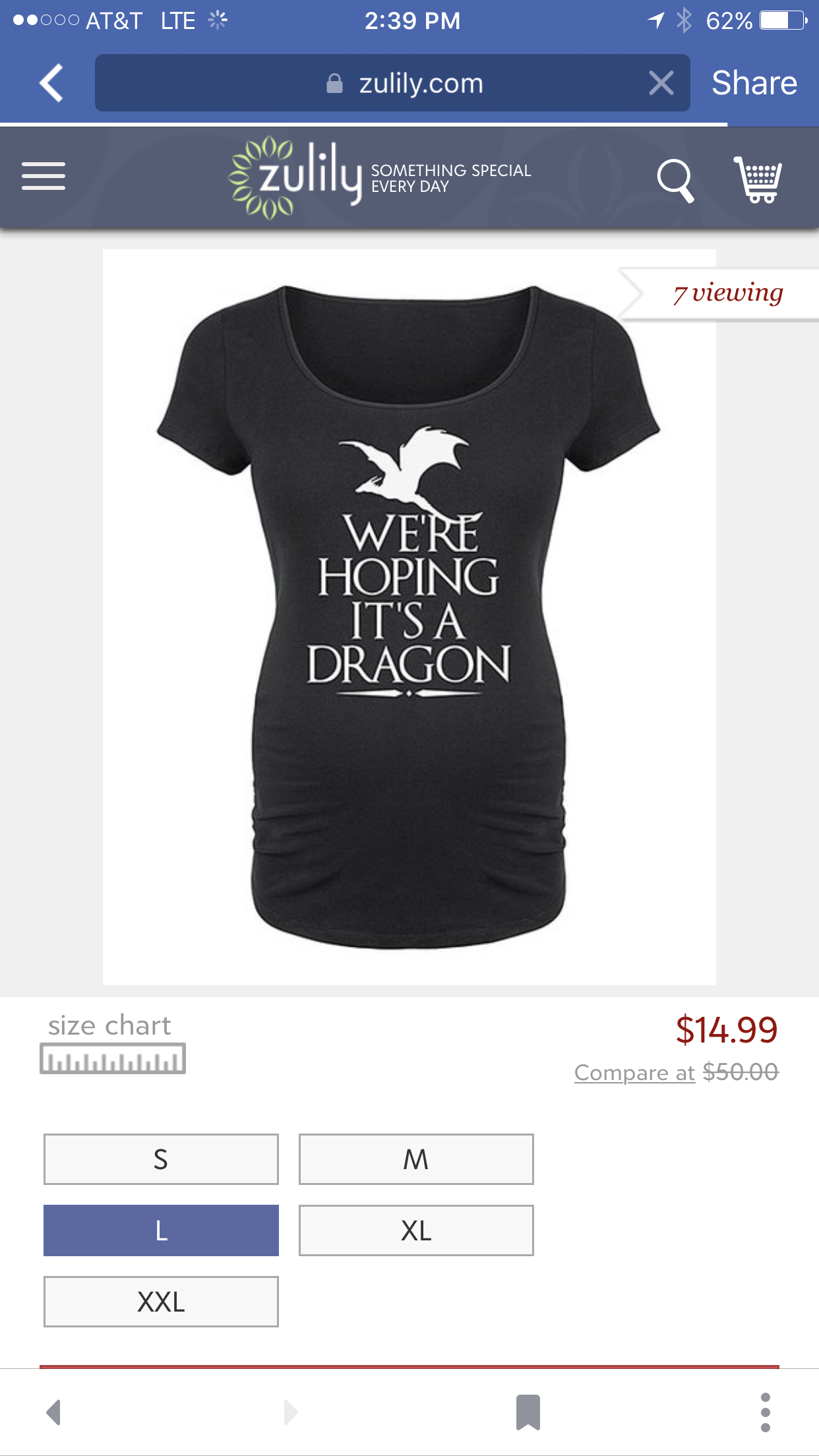
Task: Navigate back with the bottom arrow
Action: (54, 1412)
